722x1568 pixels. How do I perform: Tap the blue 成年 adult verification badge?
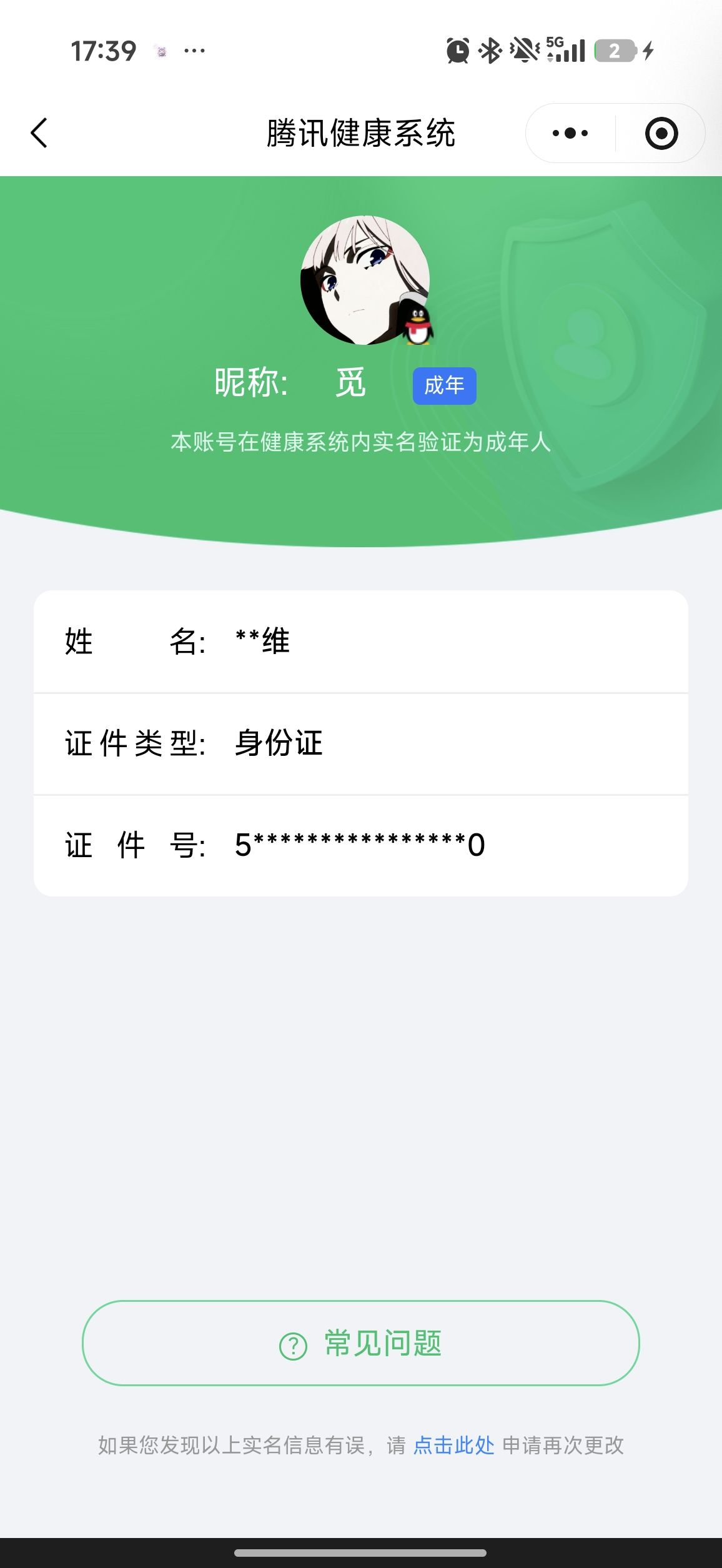(x=443, y=385)
